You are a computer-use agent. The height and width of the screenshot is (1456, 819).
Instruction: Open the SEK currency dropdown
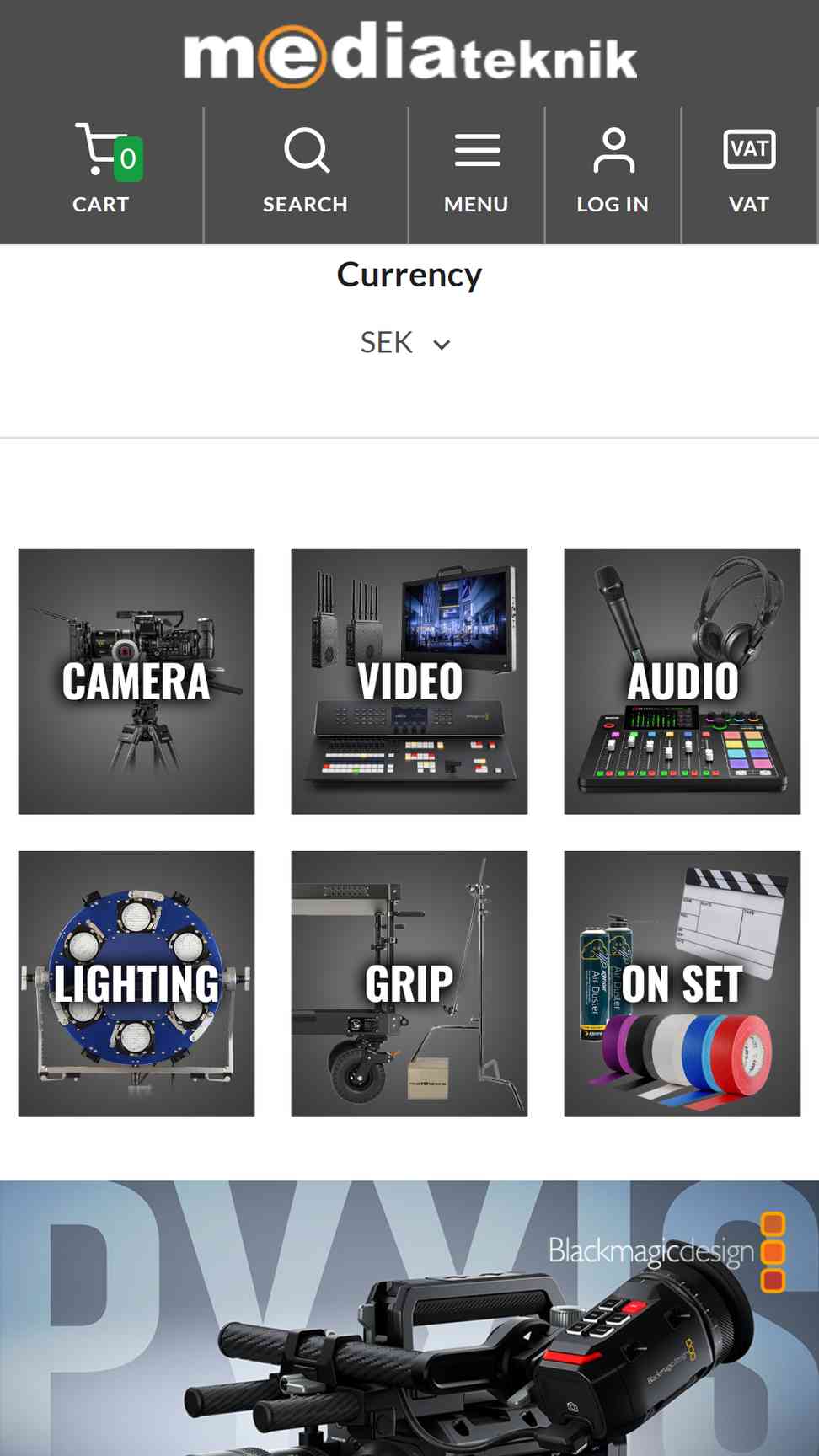click(x=406, y=343)
